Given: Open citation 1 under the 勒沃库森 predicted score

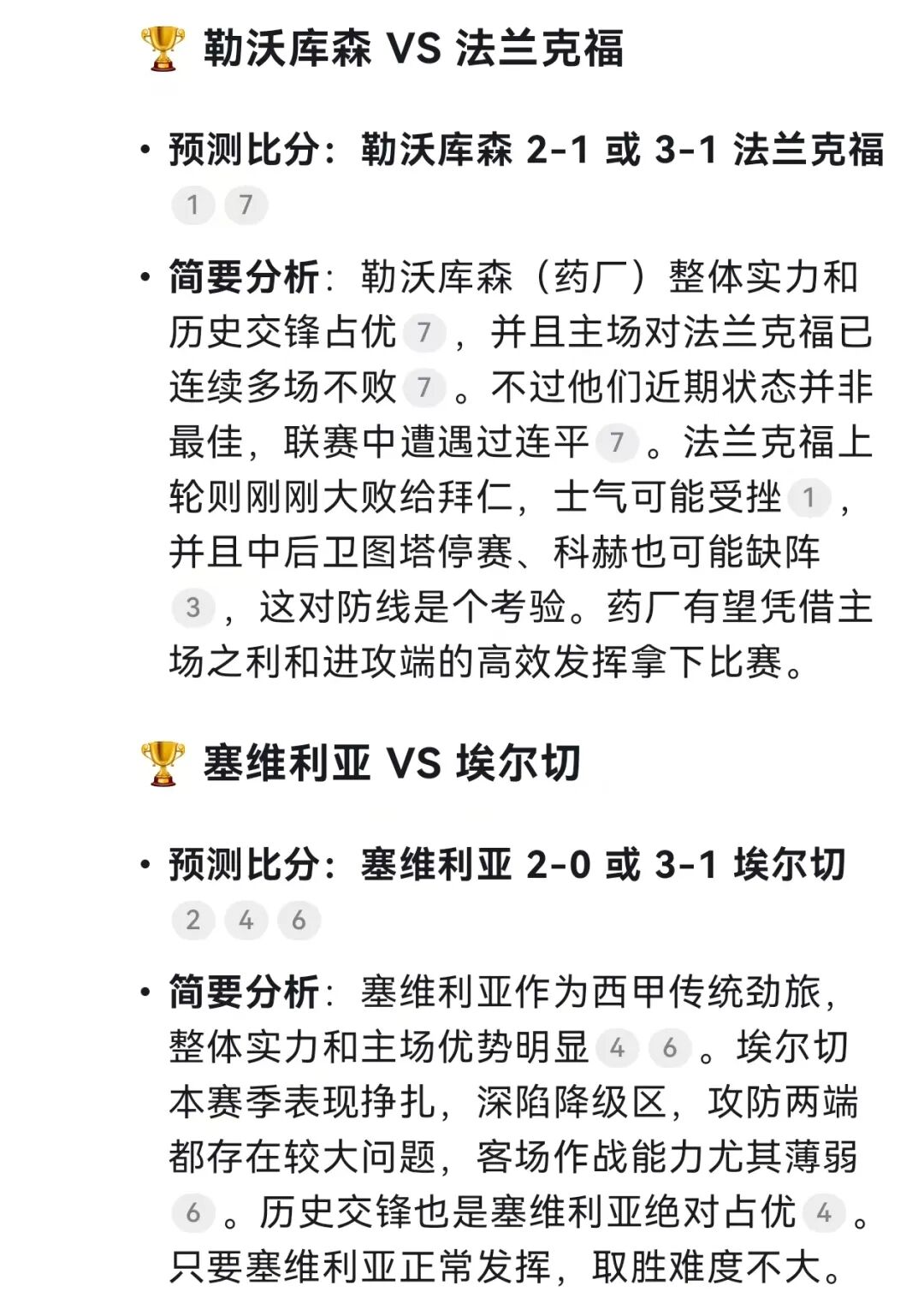Looking at the screenshot, I should pos(192,205).
